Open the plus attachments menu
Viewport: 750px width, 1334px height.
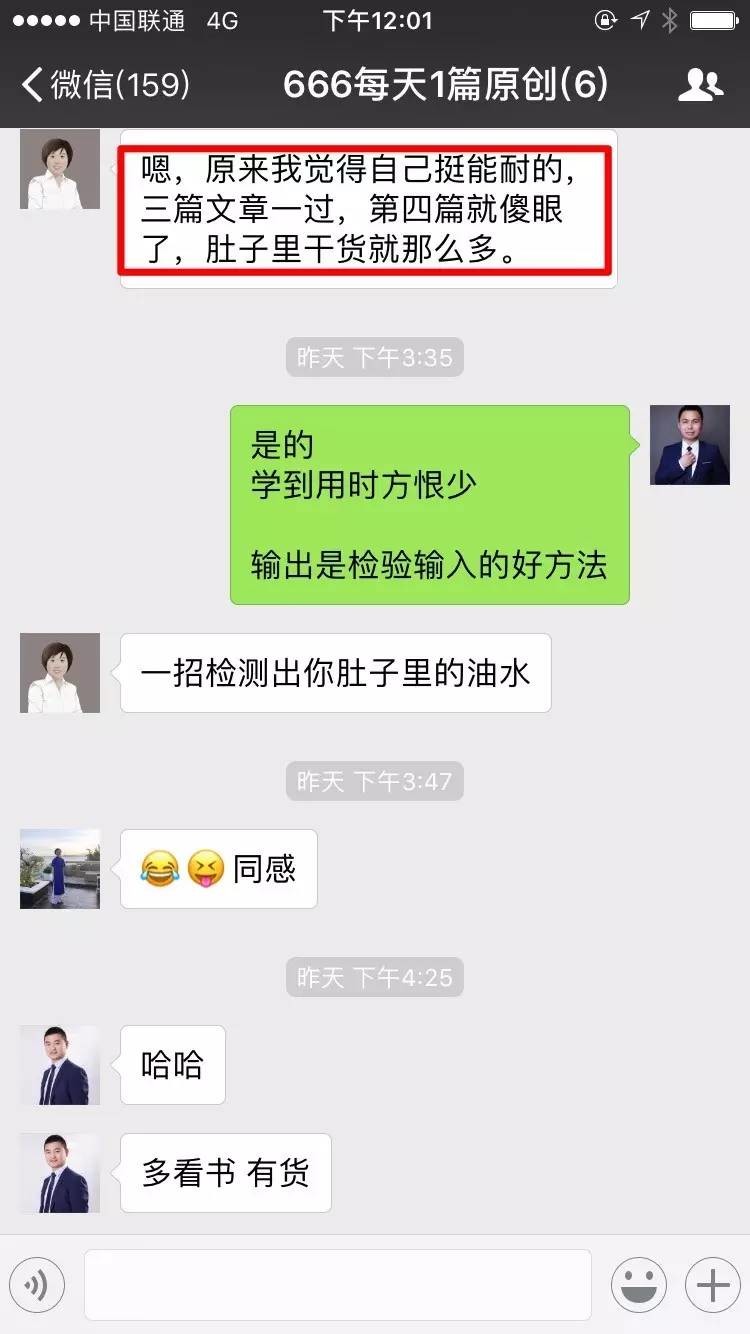(x=712, y=1285)
